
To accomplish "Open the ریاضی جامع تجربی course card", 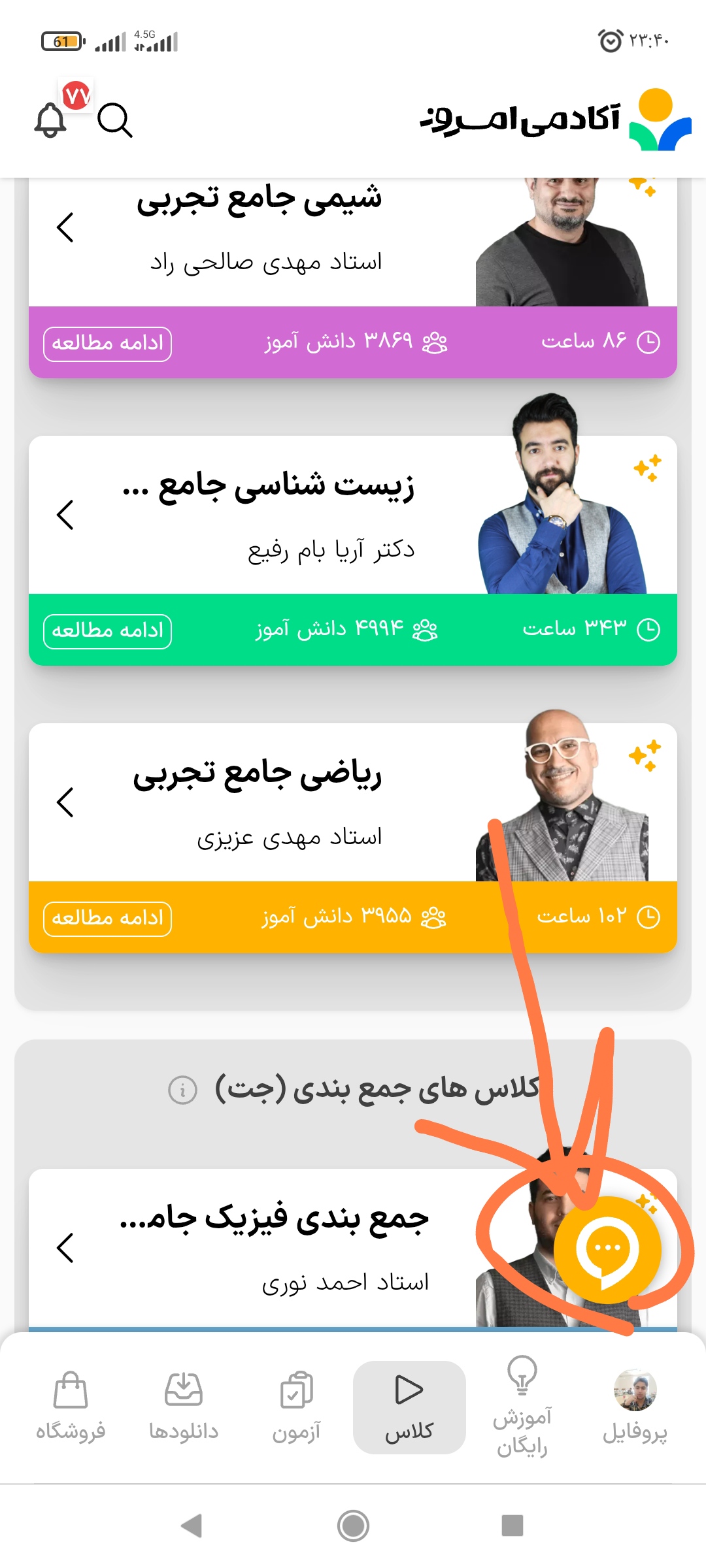I will pos(261,802).
